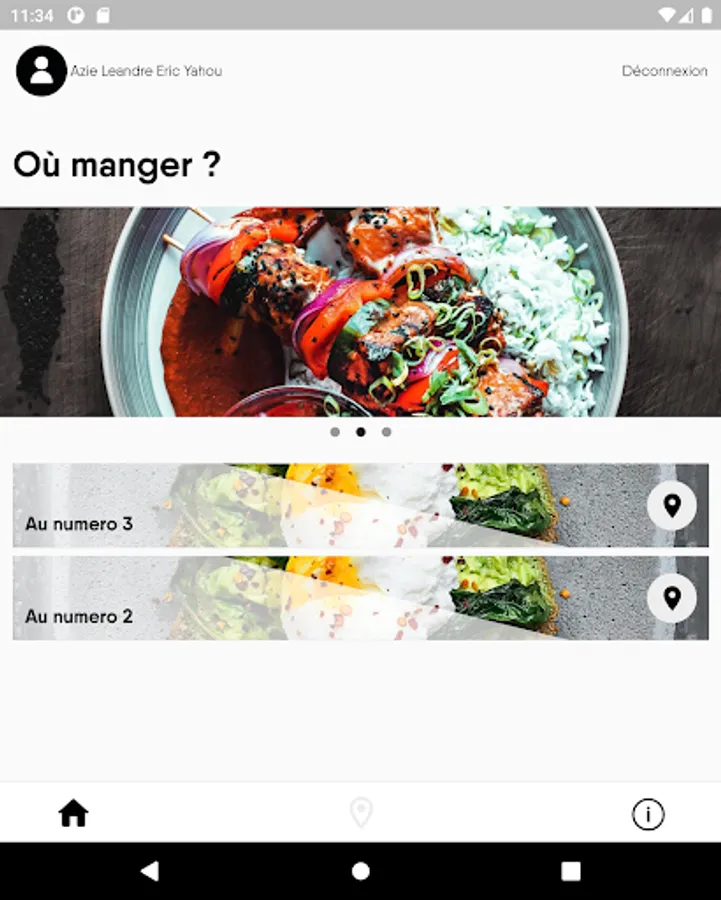
Task: Open the info tab
Action: pyautogui.click(x=648, y=814)
